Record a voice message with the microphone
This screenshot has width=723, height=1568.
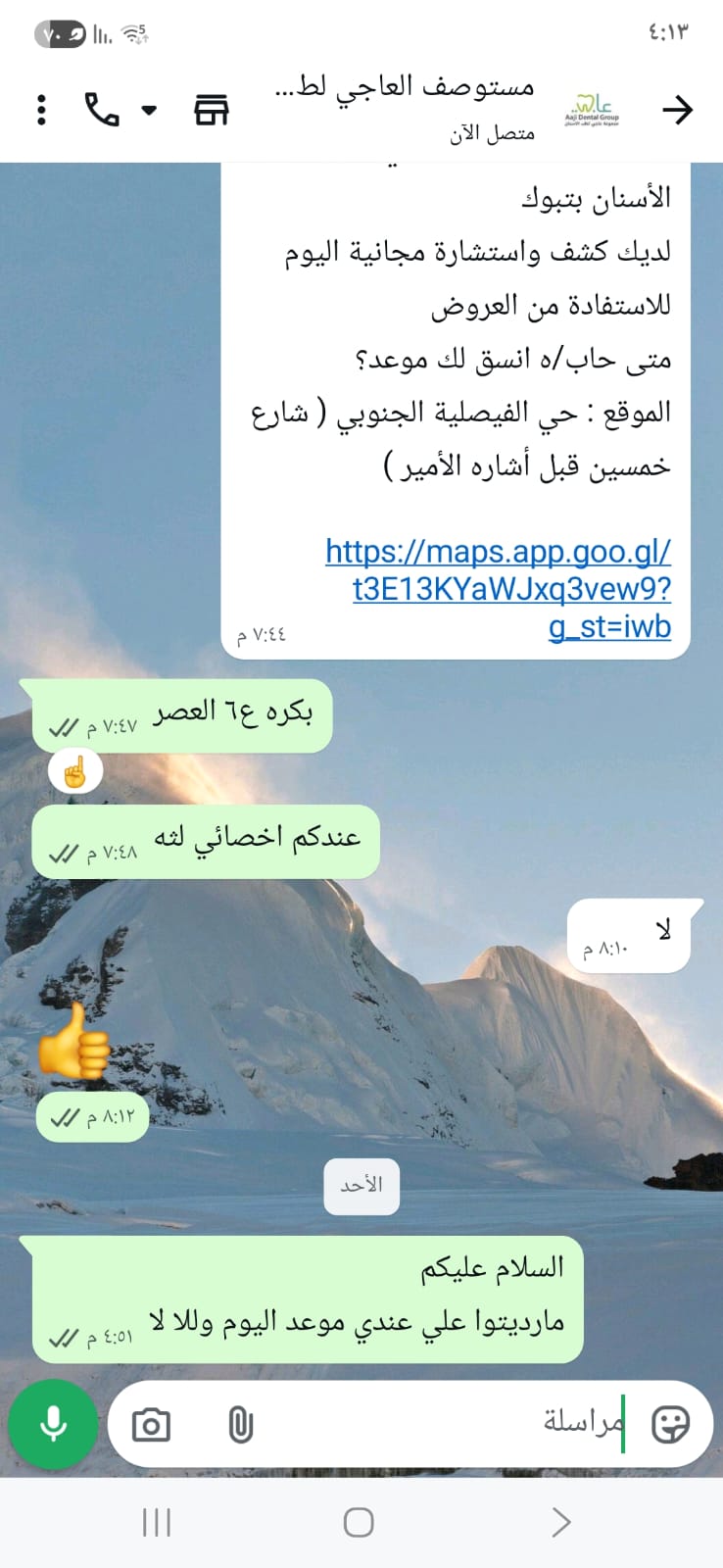(53, 1424)
